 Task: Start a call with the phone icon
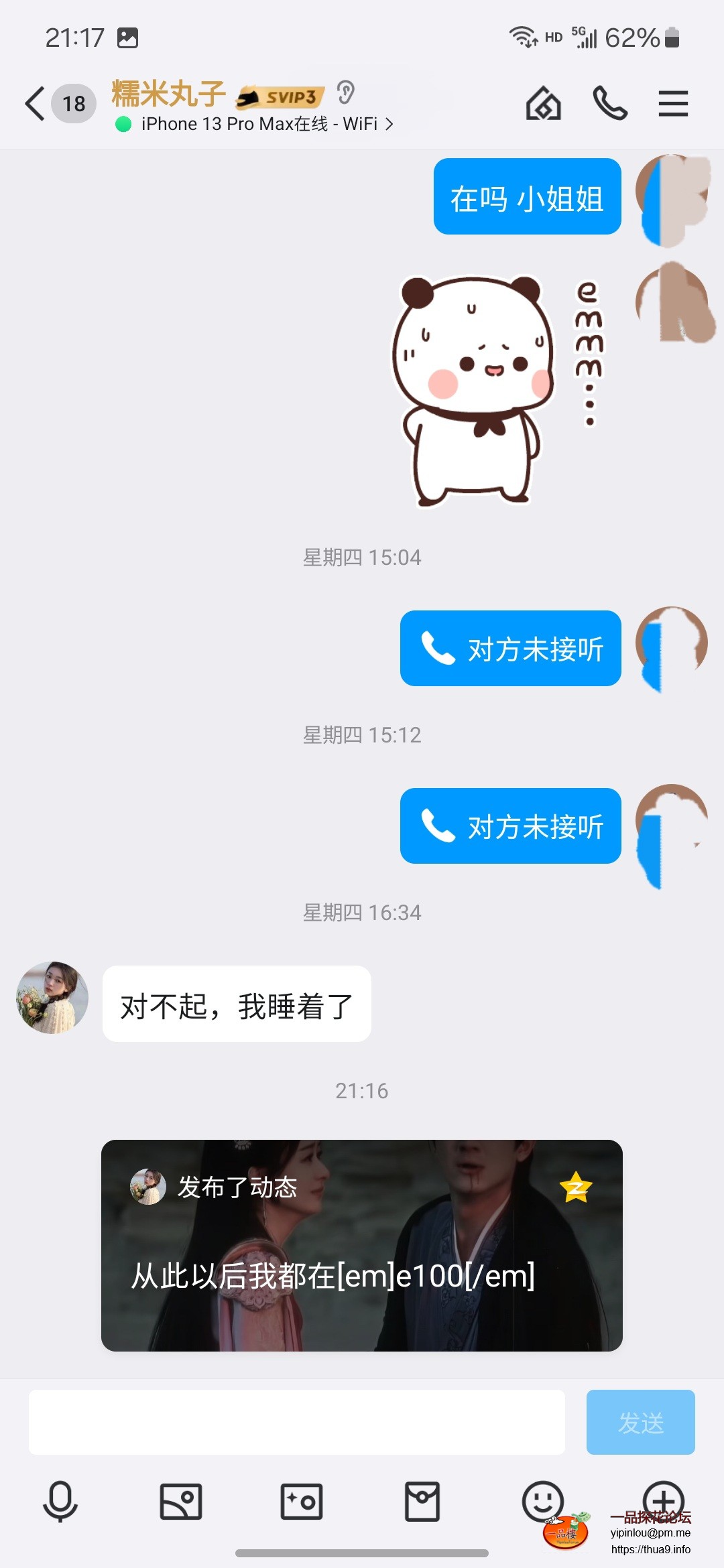pos(609,104)
